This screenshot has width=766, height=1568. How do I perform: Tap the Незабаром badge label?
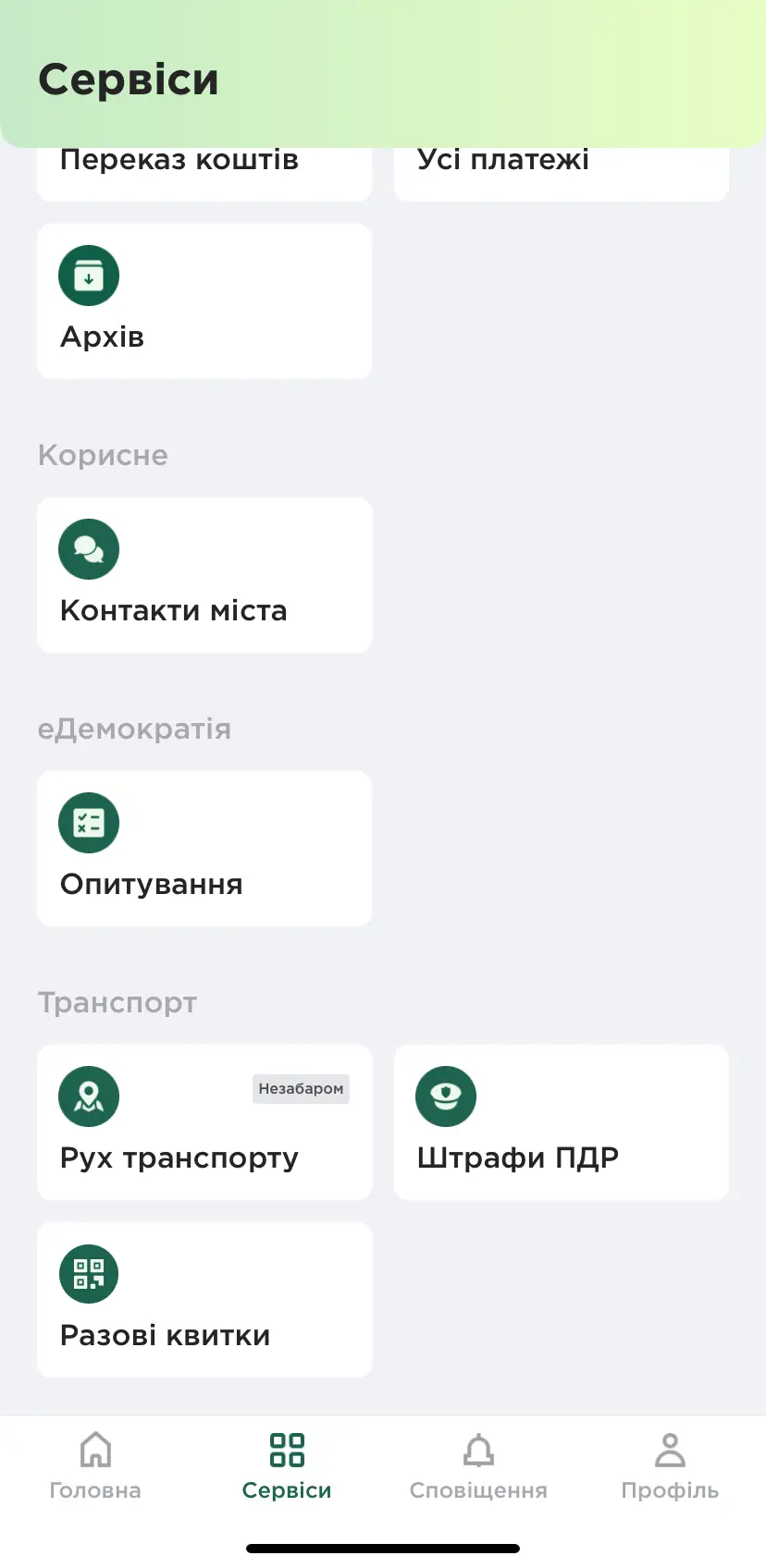pos(301,1089)
